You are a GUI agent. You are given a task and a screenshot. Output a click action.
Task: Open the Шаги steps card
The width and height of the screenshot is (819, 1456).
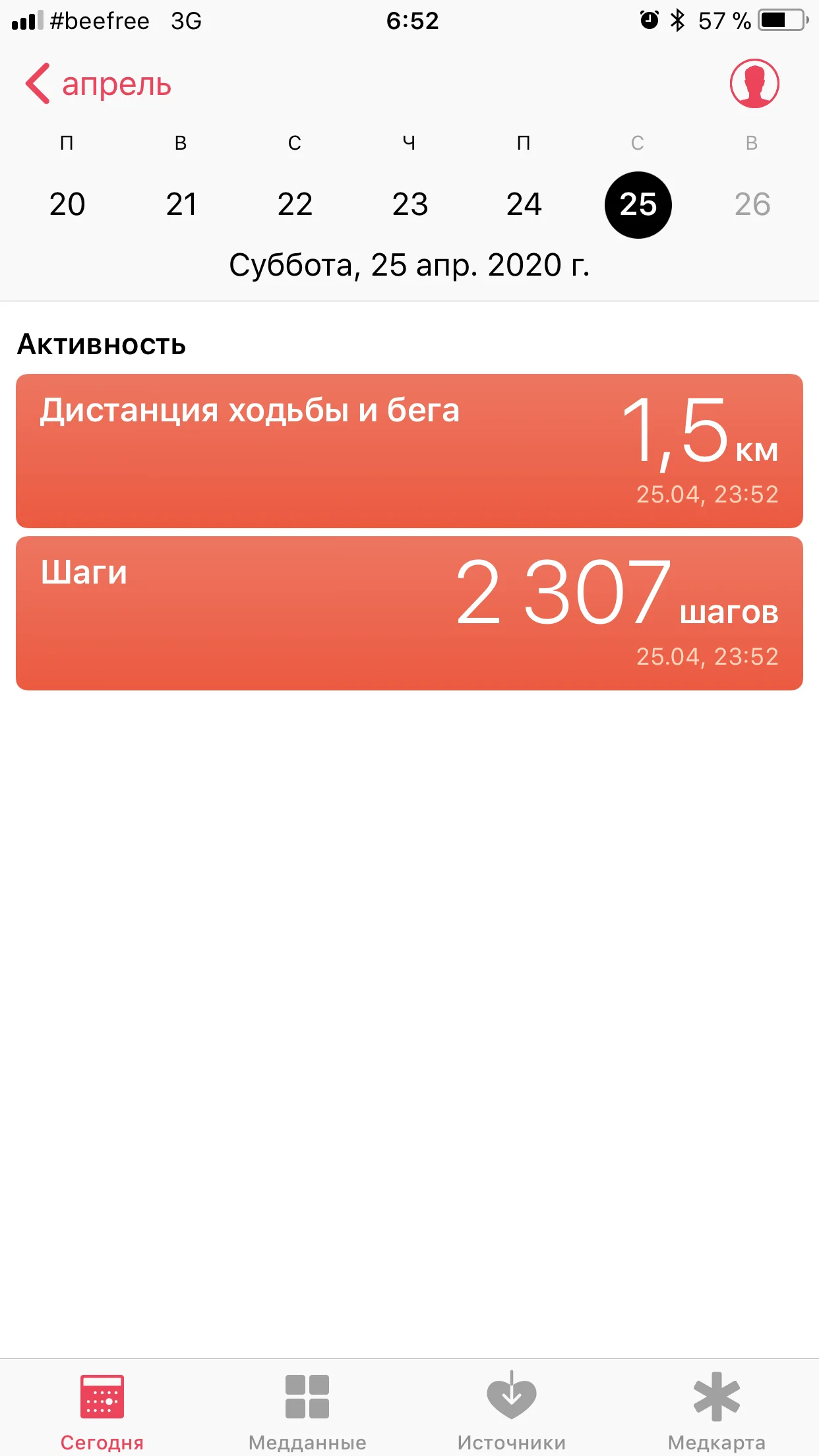[x=409, y=613]
